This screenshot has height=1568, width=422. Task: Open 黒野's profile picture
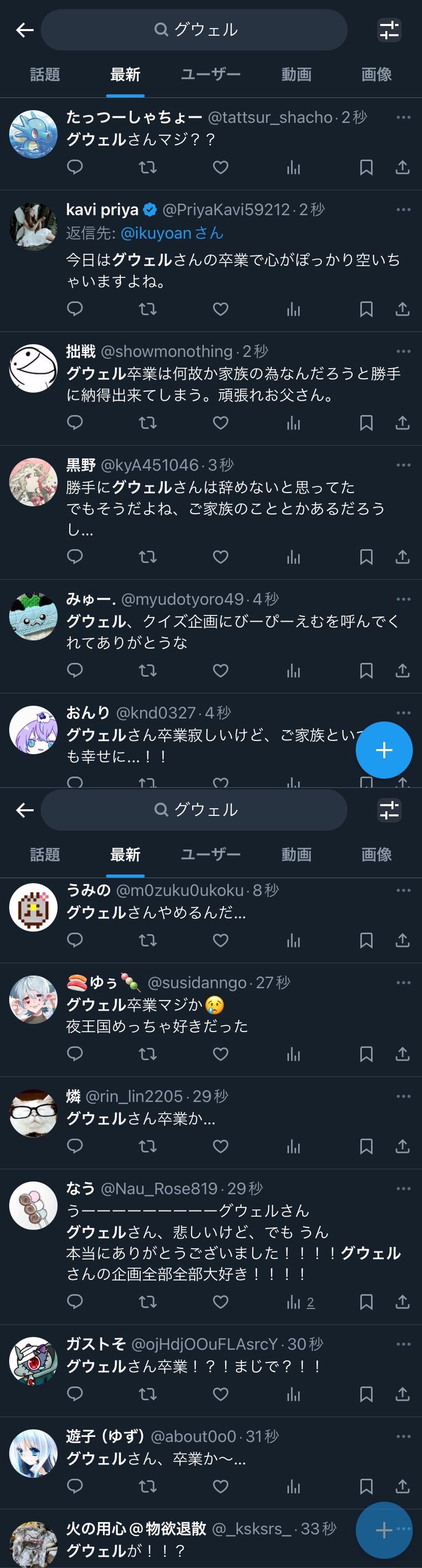(34, 482)
